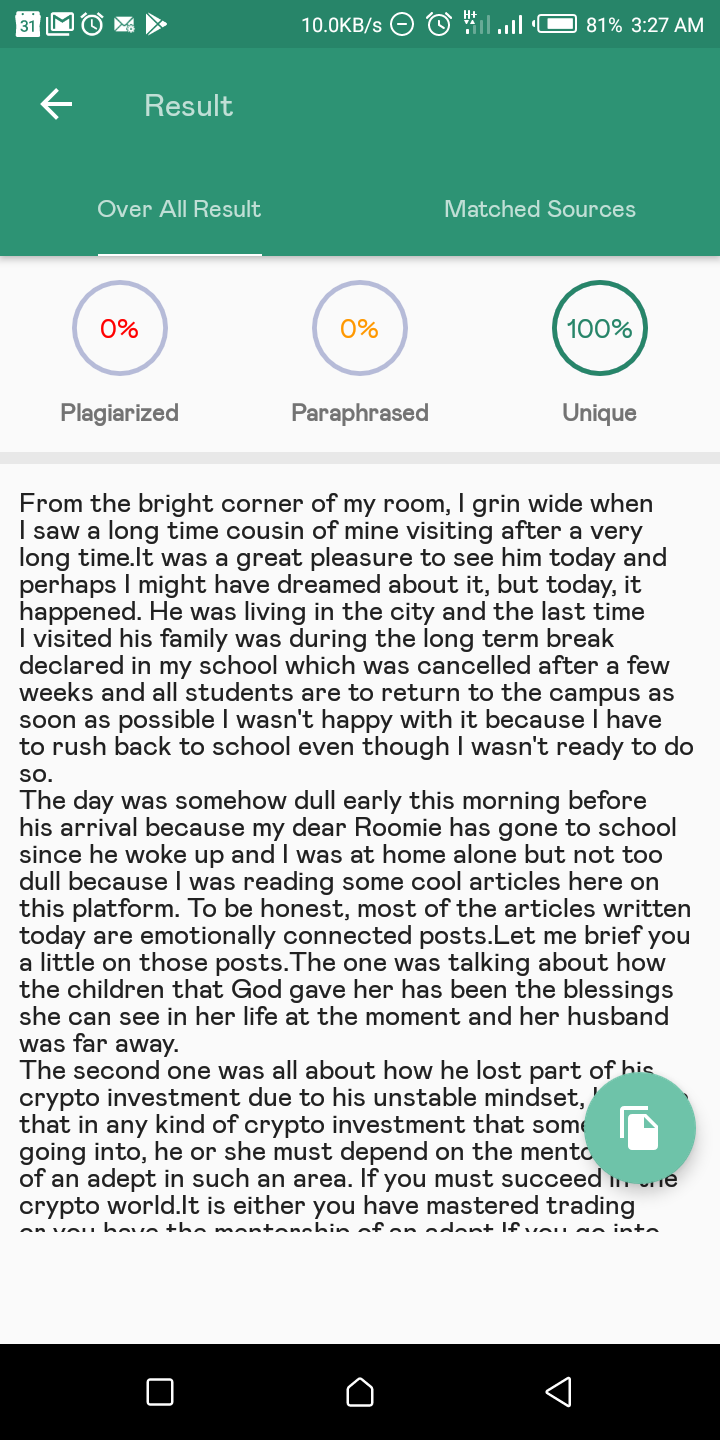
Task: Switch to the Matched Sources tab
Action: click(540, 209)
